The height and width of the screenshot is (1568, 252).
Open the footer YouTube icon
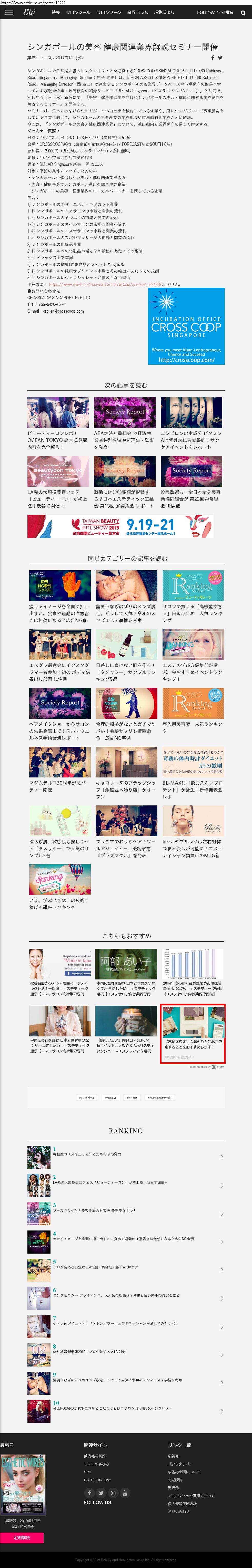coord(125,1493)
